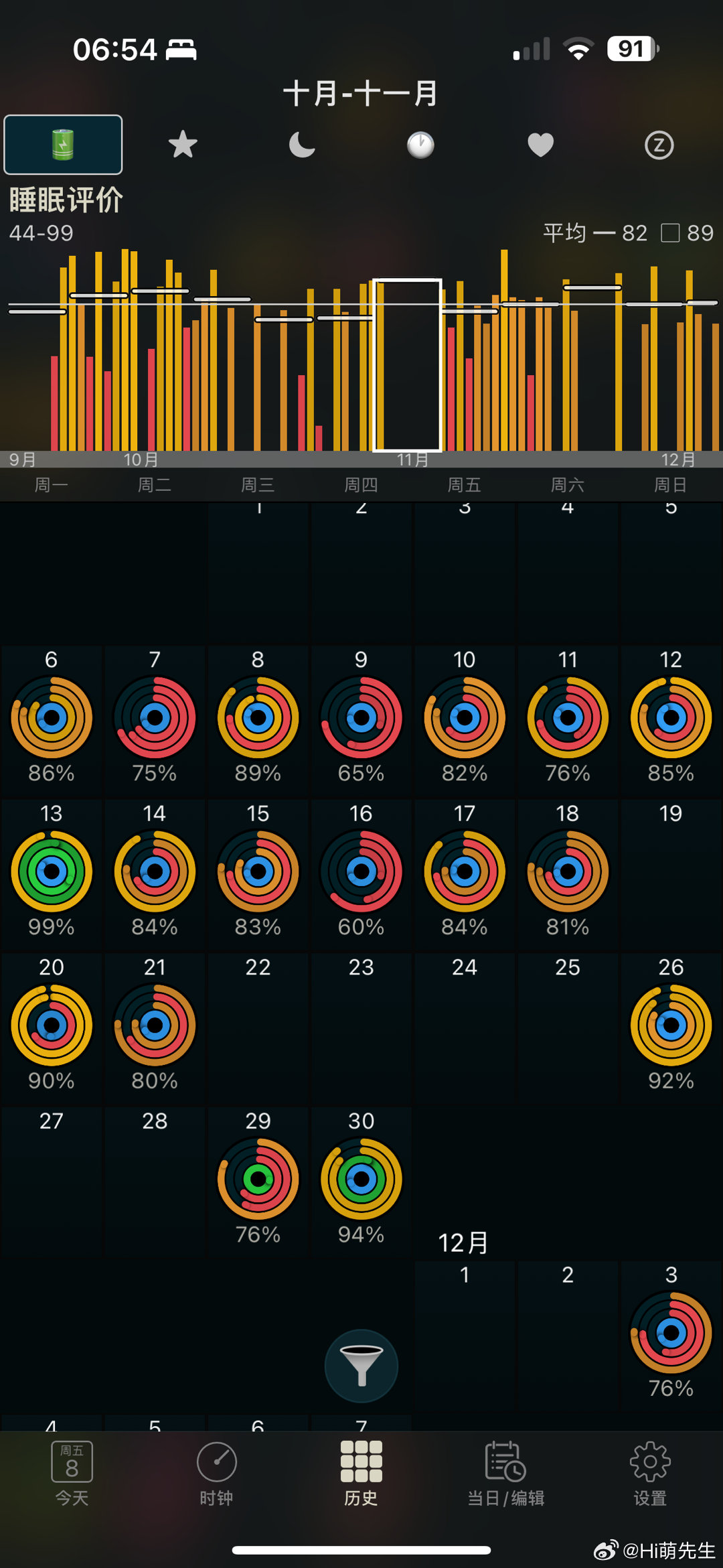
Task: Open the funnel filter button
Action: click(361, 1365)
